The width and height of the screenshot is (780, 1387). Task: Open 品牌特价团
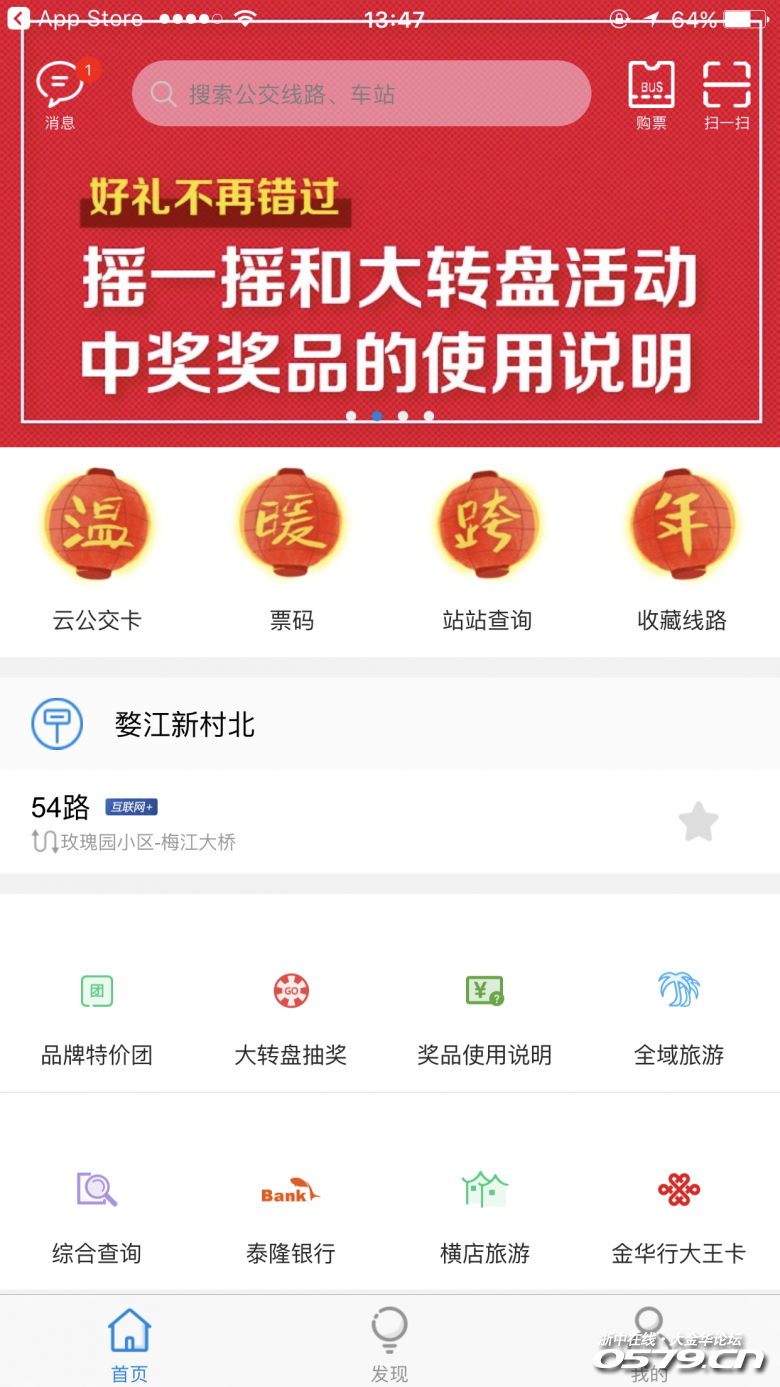click(x=97, y=1018)
